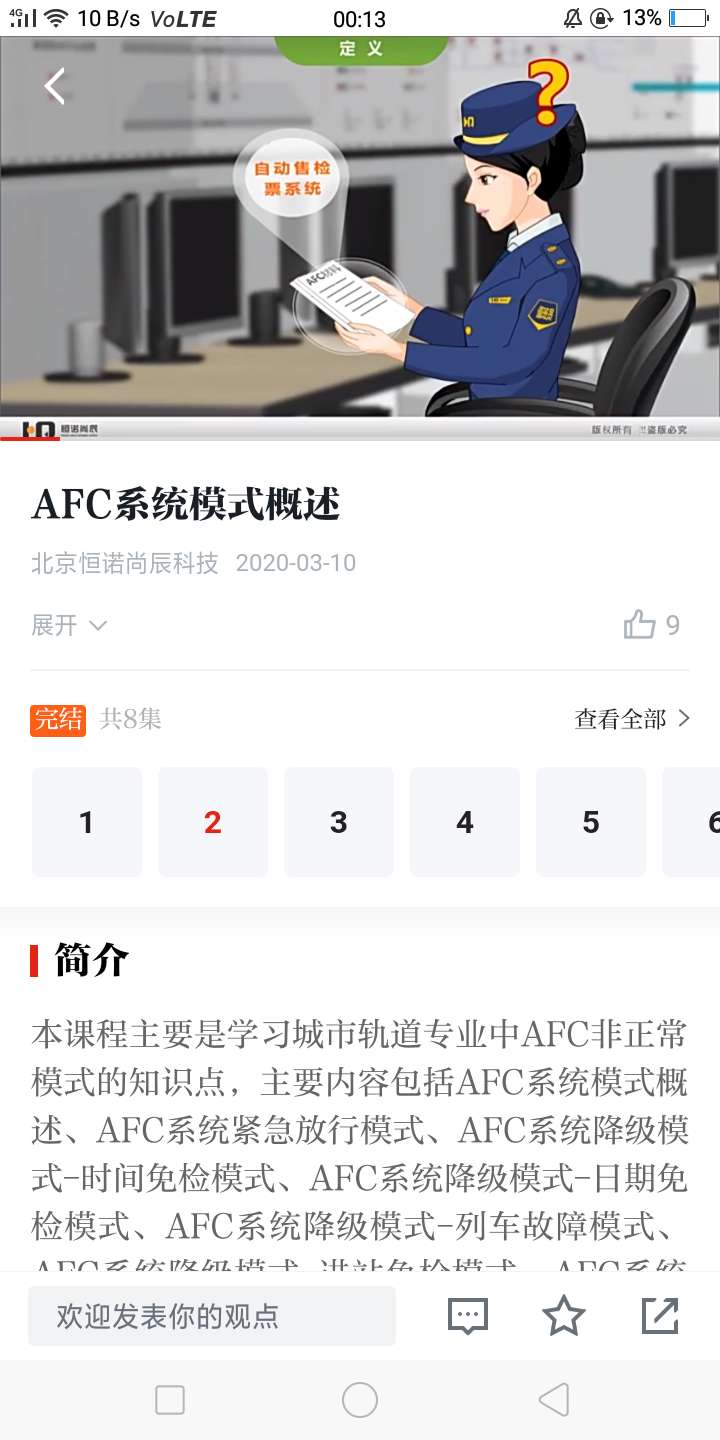The height and width of the screenshot is (1440, 720).
Task: Go back using the top-left arrow
Action: (x=55, y=86)
